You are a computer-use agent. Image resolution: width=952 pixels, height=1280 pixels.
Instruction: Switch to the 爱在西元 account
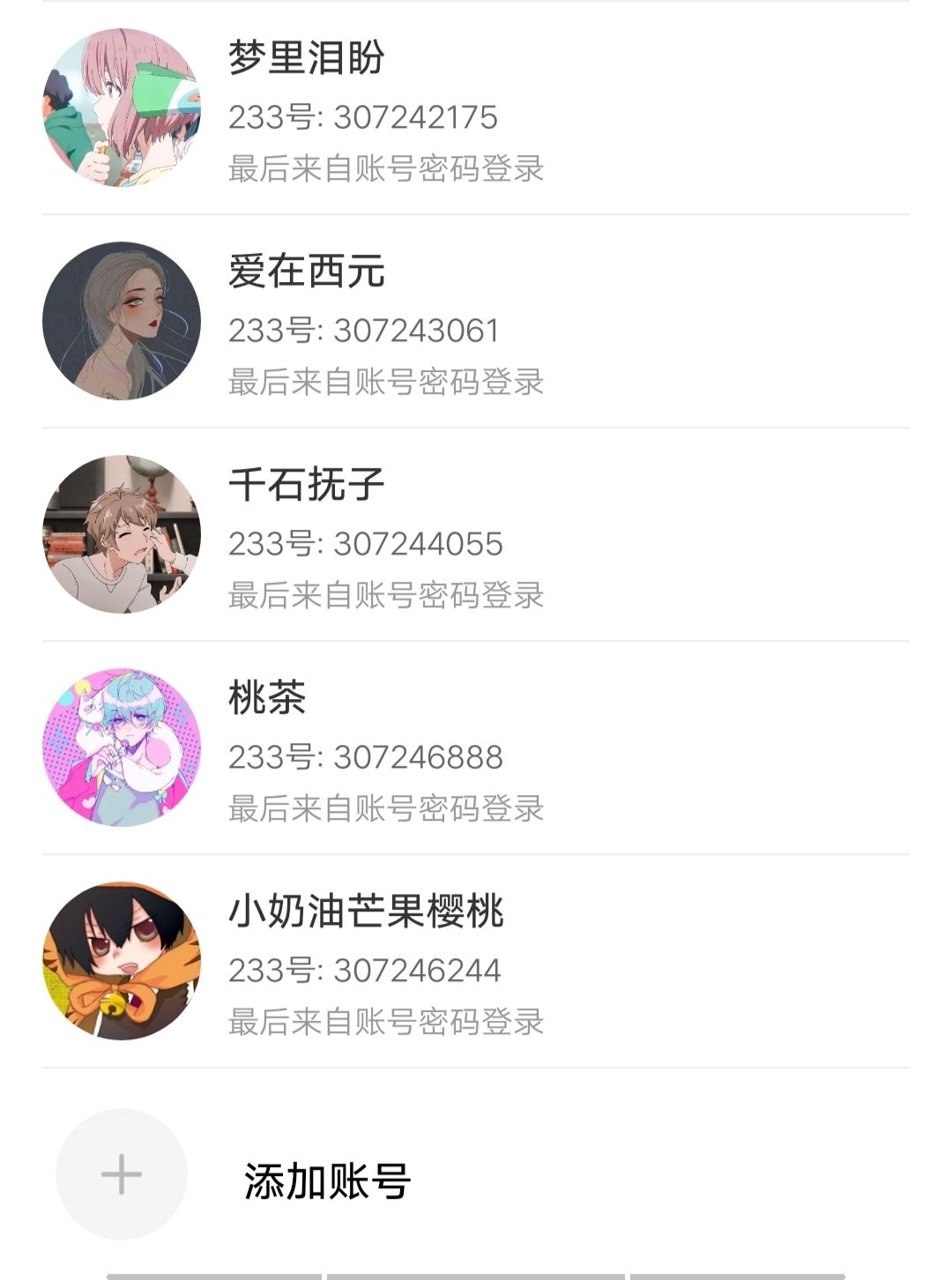(x=476, y=322)
